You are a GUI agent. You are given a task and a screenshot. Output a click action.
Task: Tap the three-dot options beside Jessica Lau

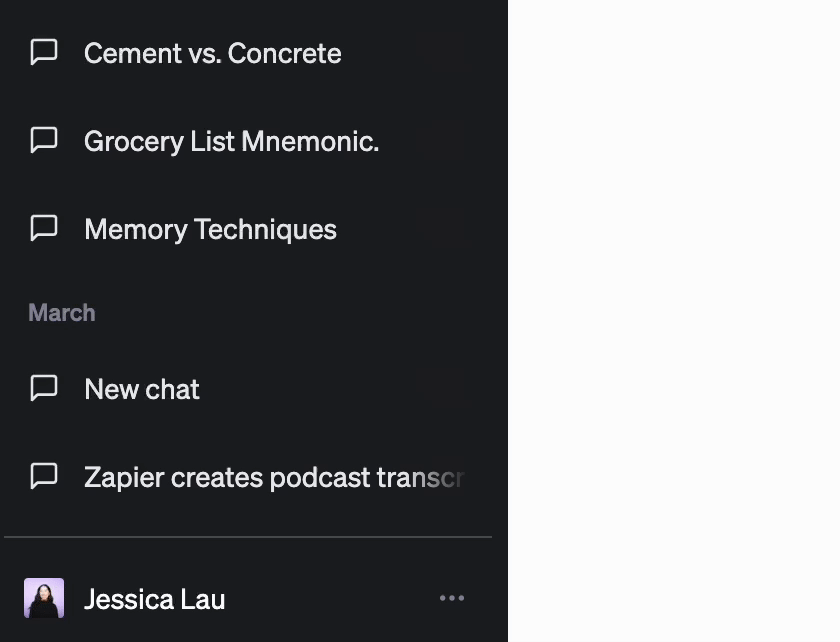click(x=452, y=598)
